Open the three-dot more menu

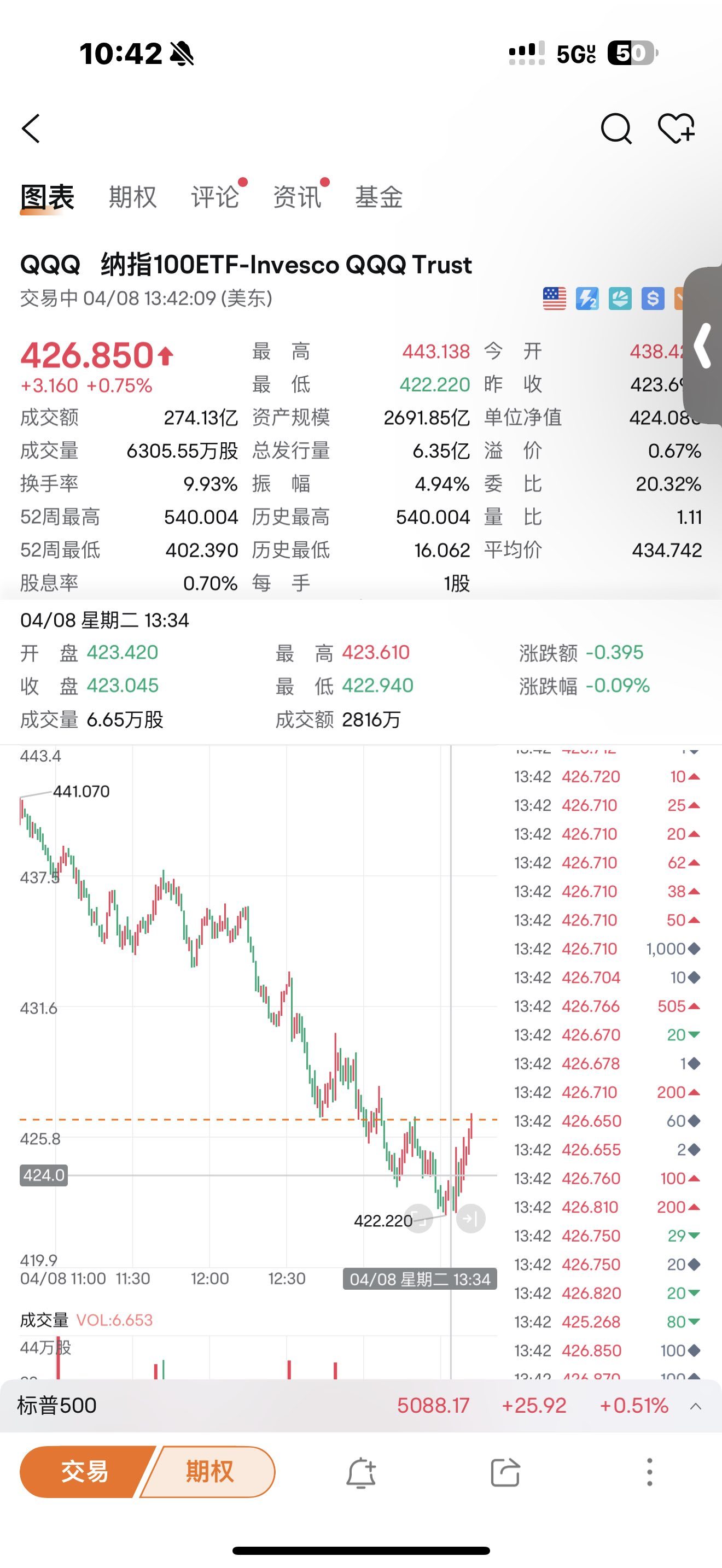(x=650, y=1472)
